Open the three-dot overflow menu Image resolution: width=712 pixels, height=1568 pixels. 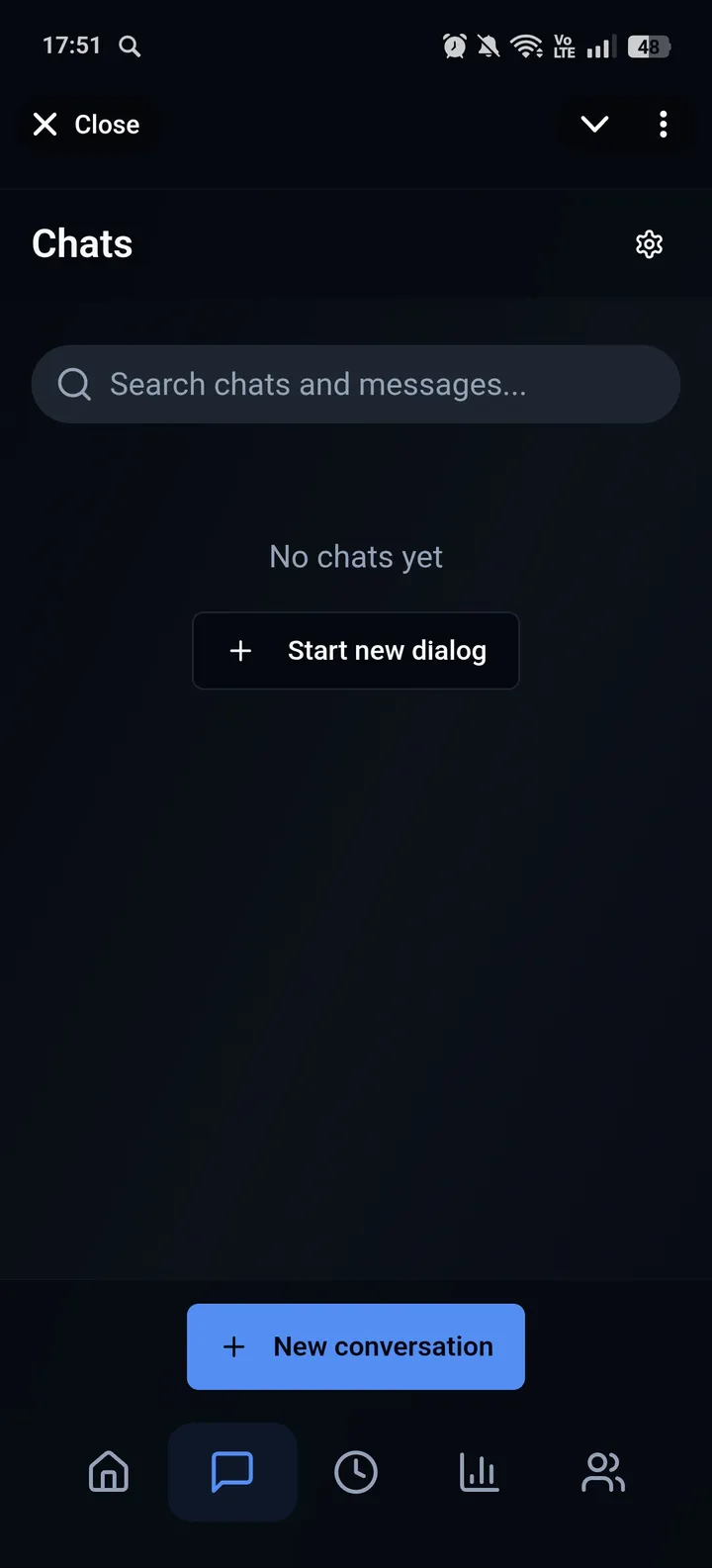click(x=663, y=124)
